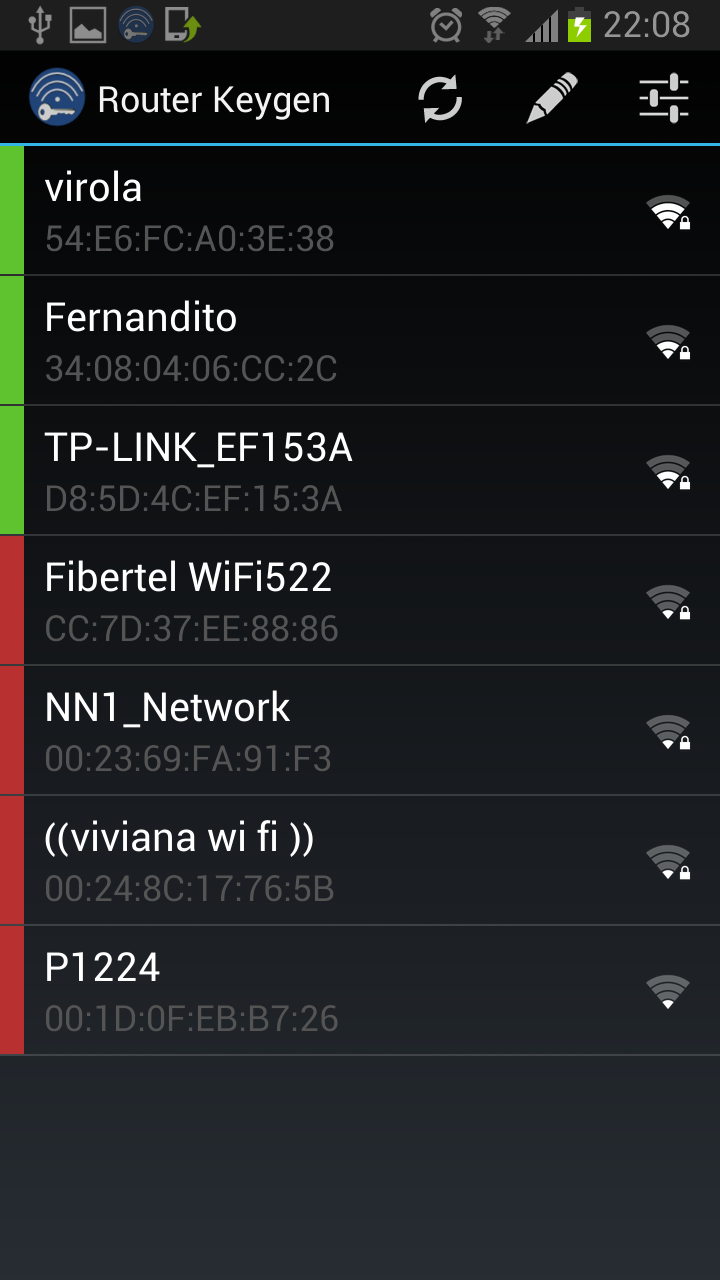Choose the TP-LINK_EF153A network
The image size is (720, 1280).
[x=360, y=471]
